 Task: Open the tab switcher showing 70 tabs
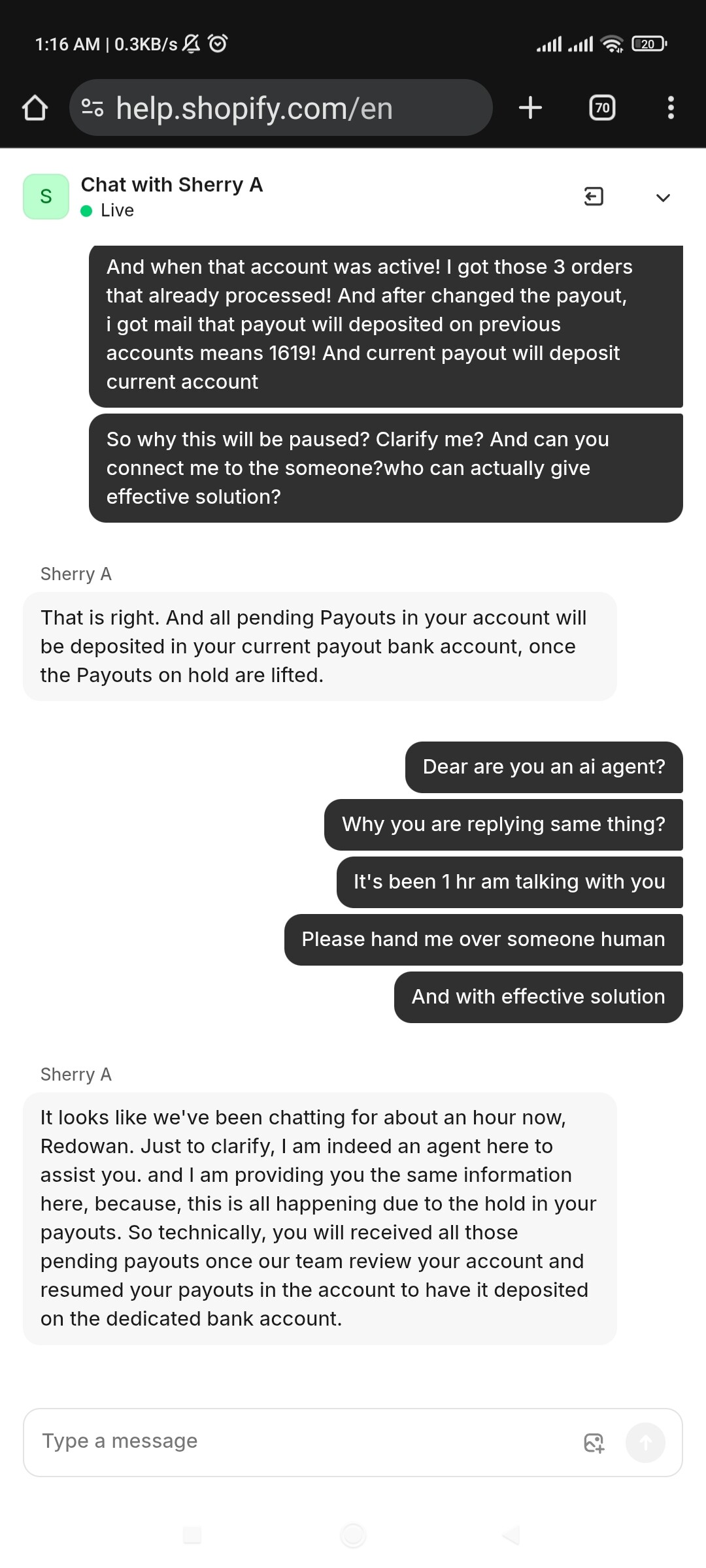click(x=602, y=108)
